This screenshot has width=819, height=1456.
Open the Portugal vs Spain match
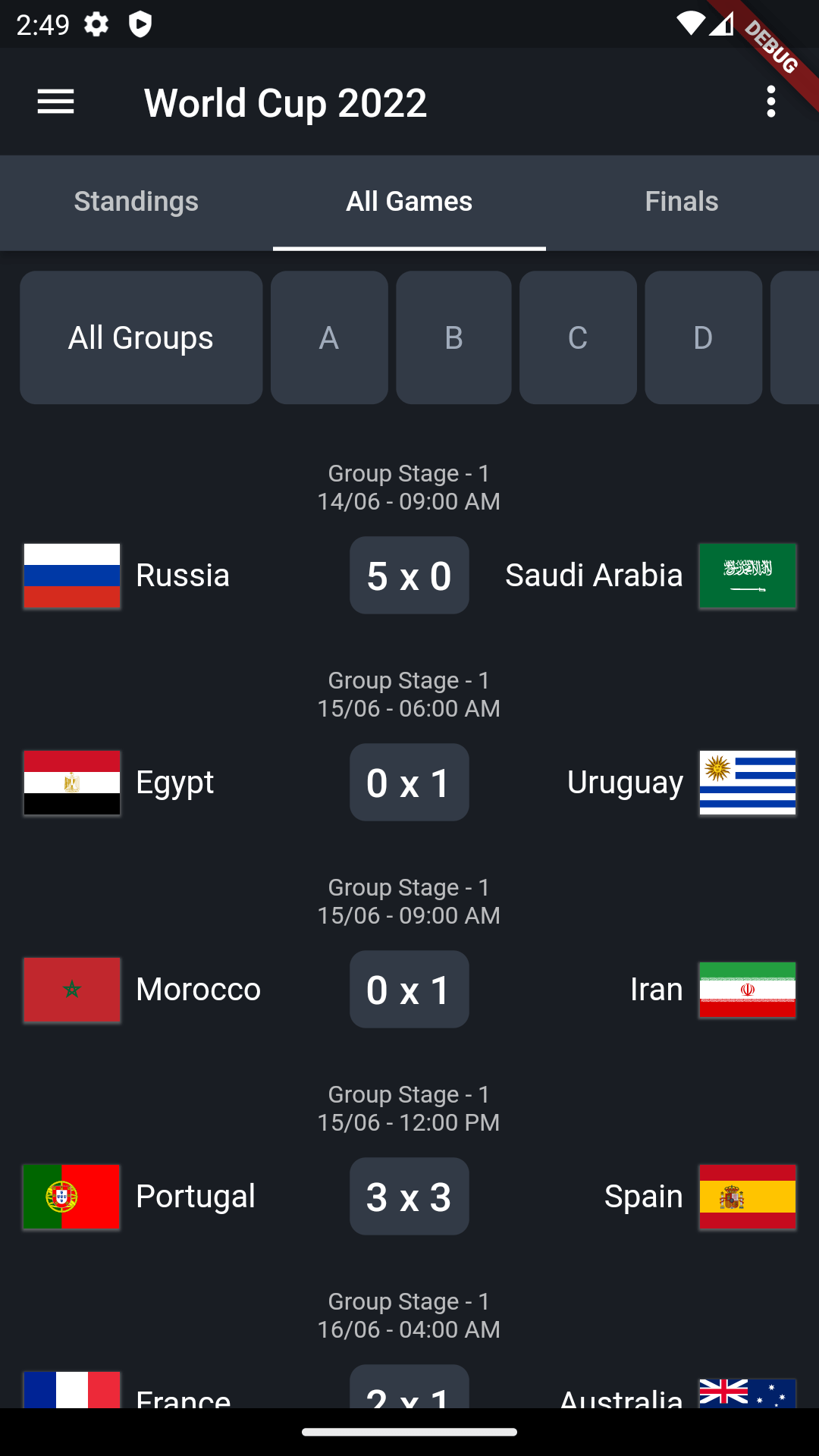point(409,1197)
